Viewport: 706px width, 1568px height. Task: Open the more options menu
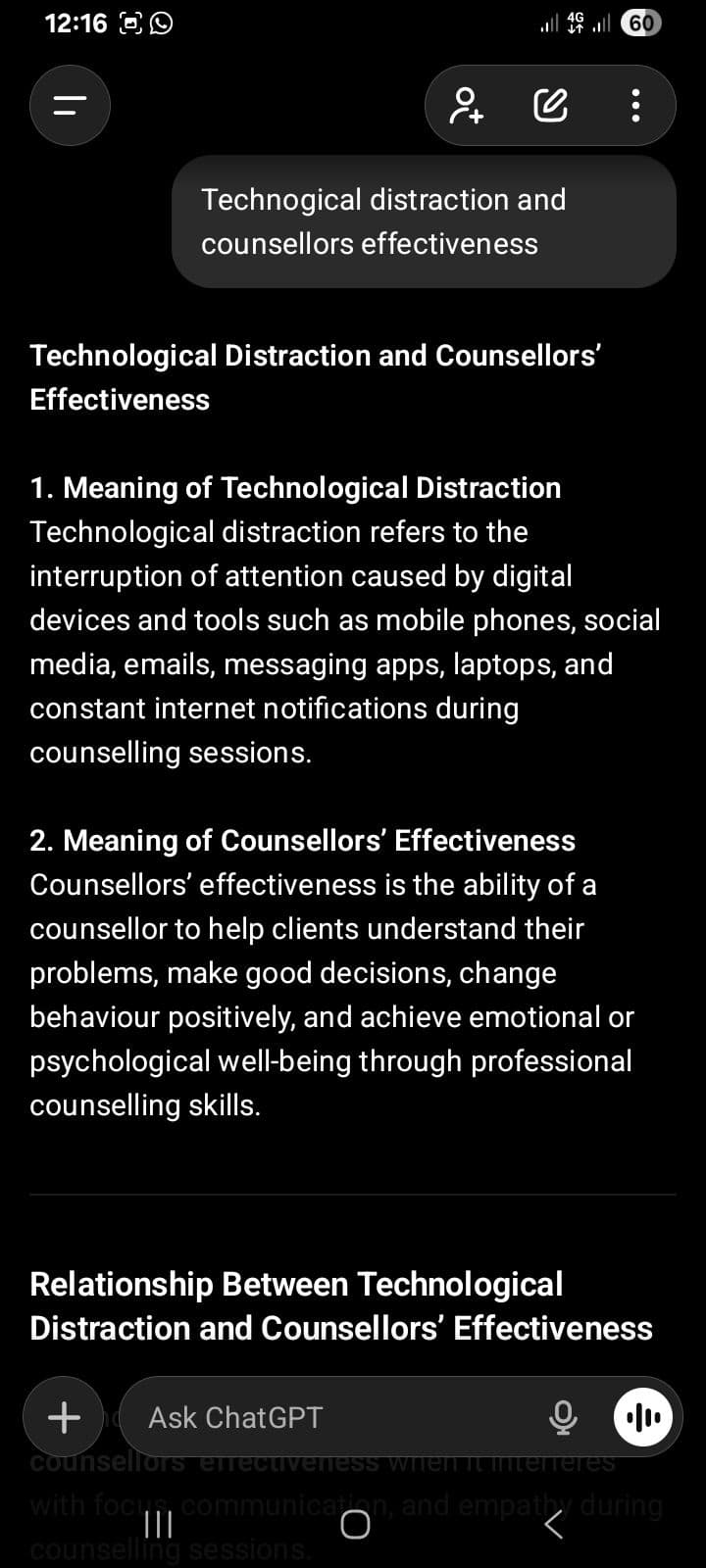635,105
